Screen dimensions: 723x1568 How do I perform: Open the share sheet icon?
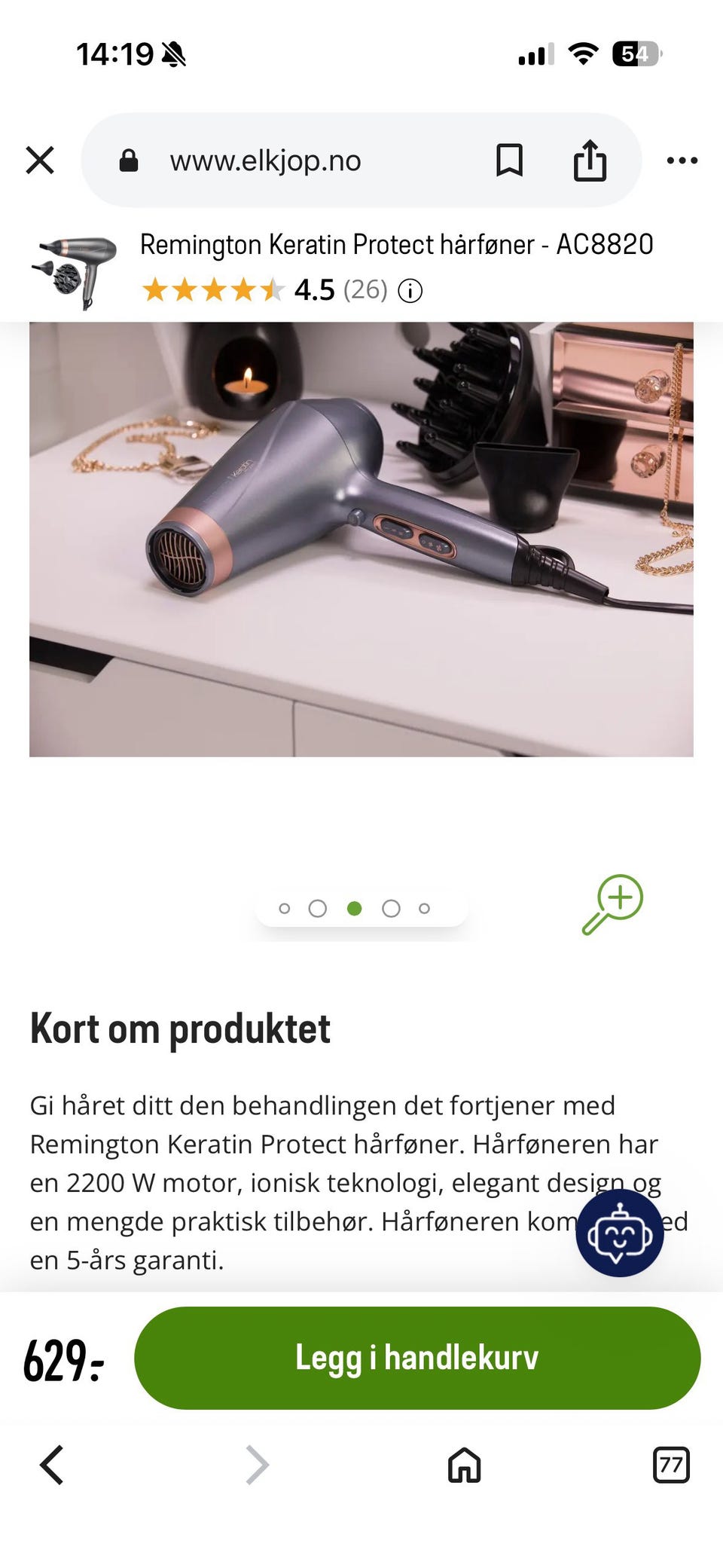[x=591, y=160]
